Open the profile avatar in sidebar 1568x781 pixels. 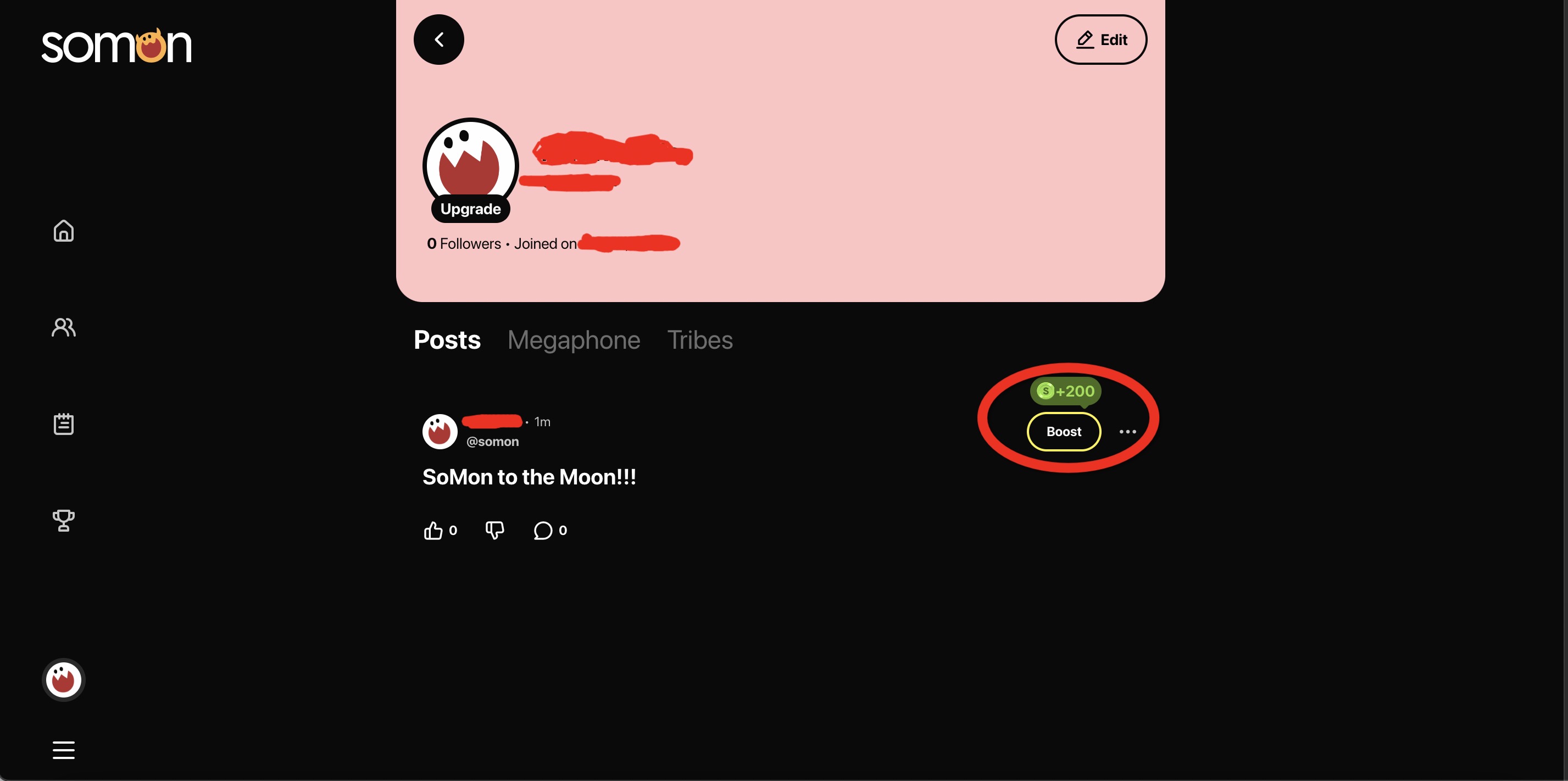(x=63, y=679)
